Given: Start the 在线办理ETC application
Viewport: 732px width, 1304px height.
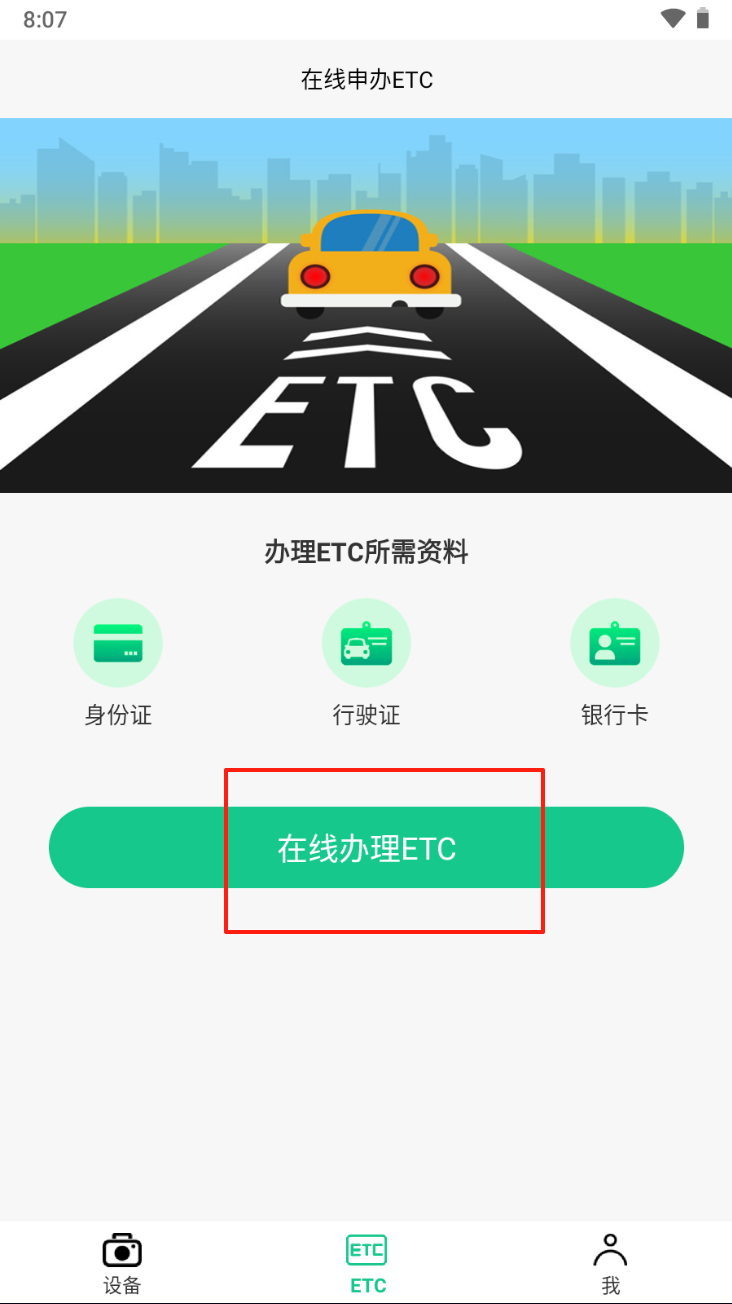Looking at the screenshot, I should point(366,848).
